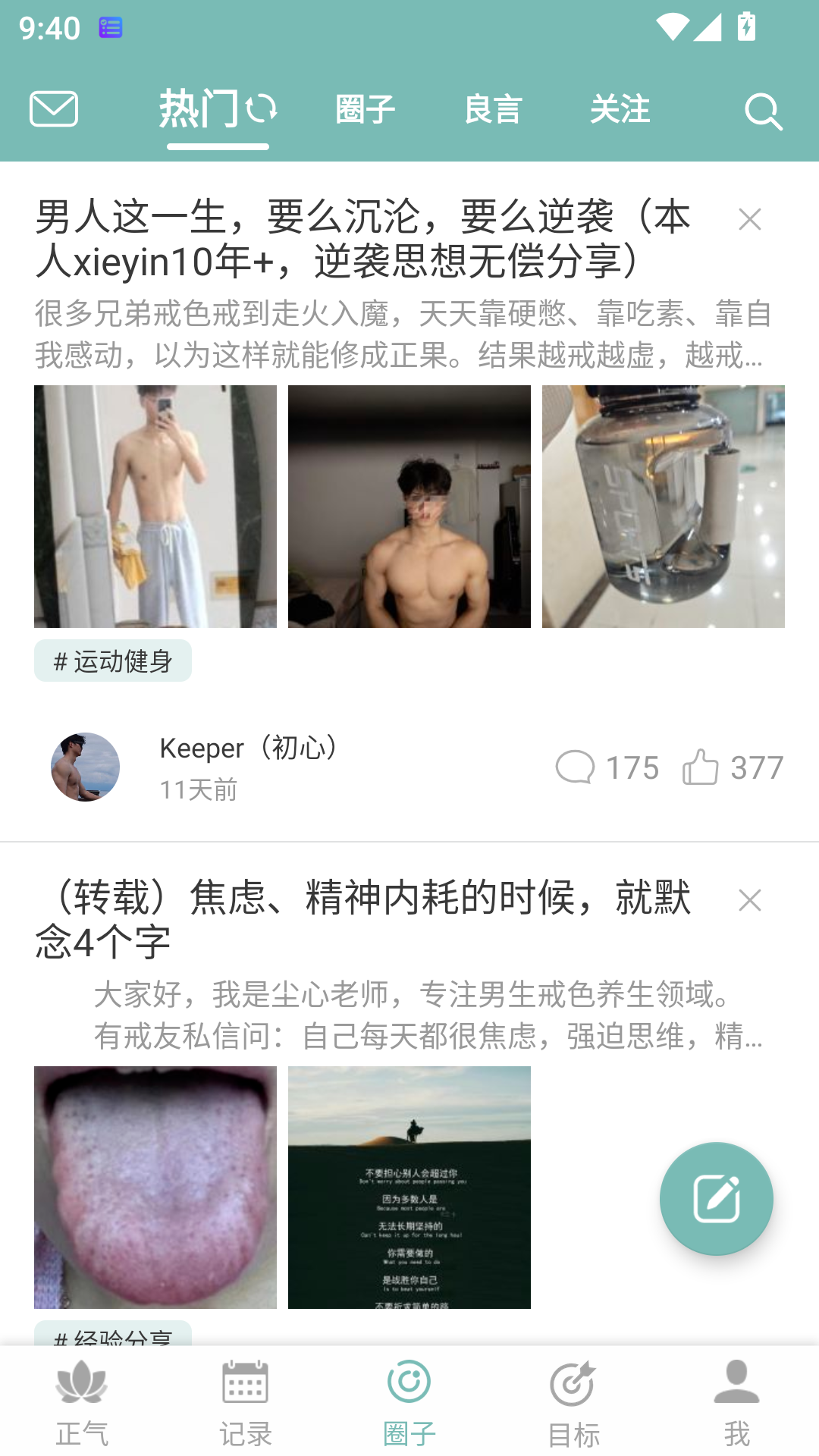
Task: Switch to the top 圈子 tab
Action: (x=366, y=109)
